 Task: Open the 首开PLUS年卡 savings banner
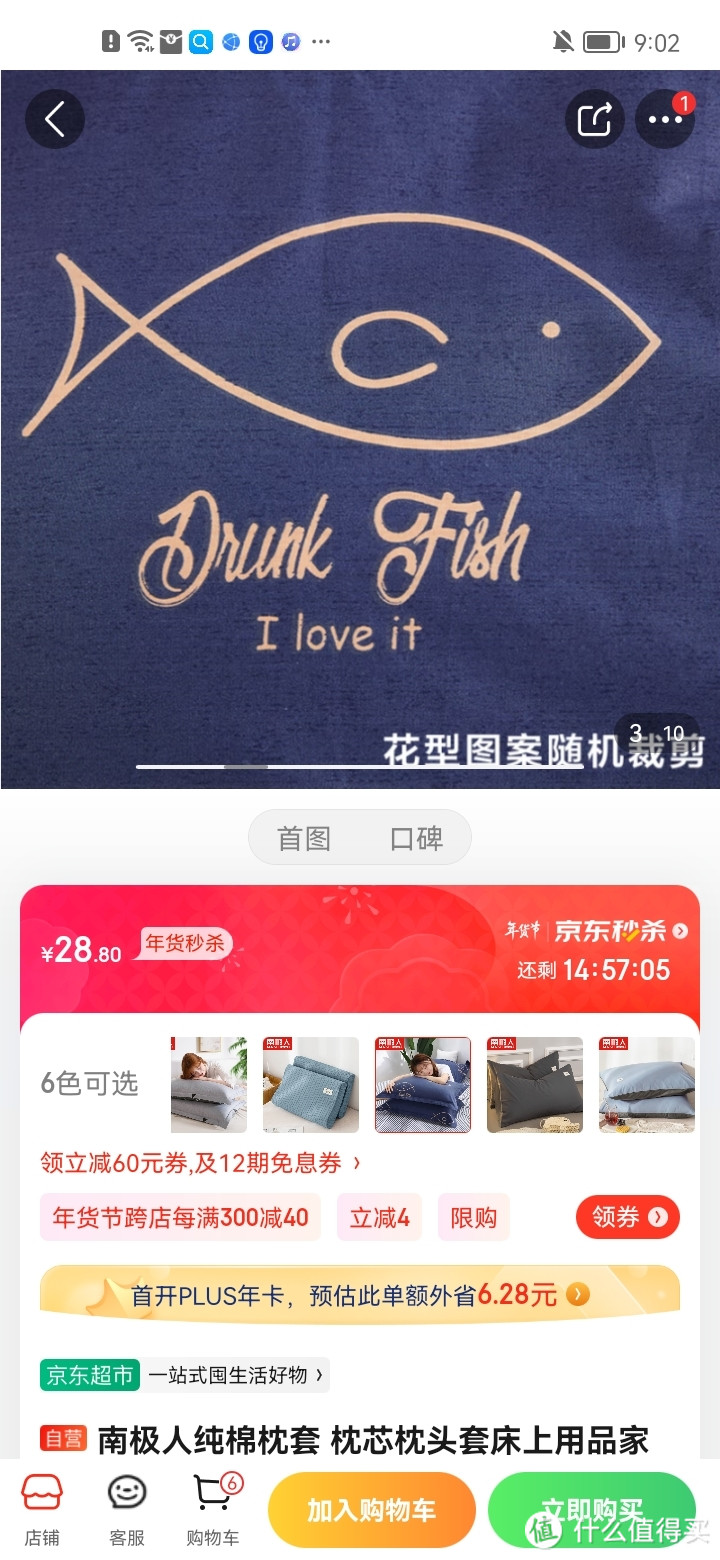click(360, 1295)
